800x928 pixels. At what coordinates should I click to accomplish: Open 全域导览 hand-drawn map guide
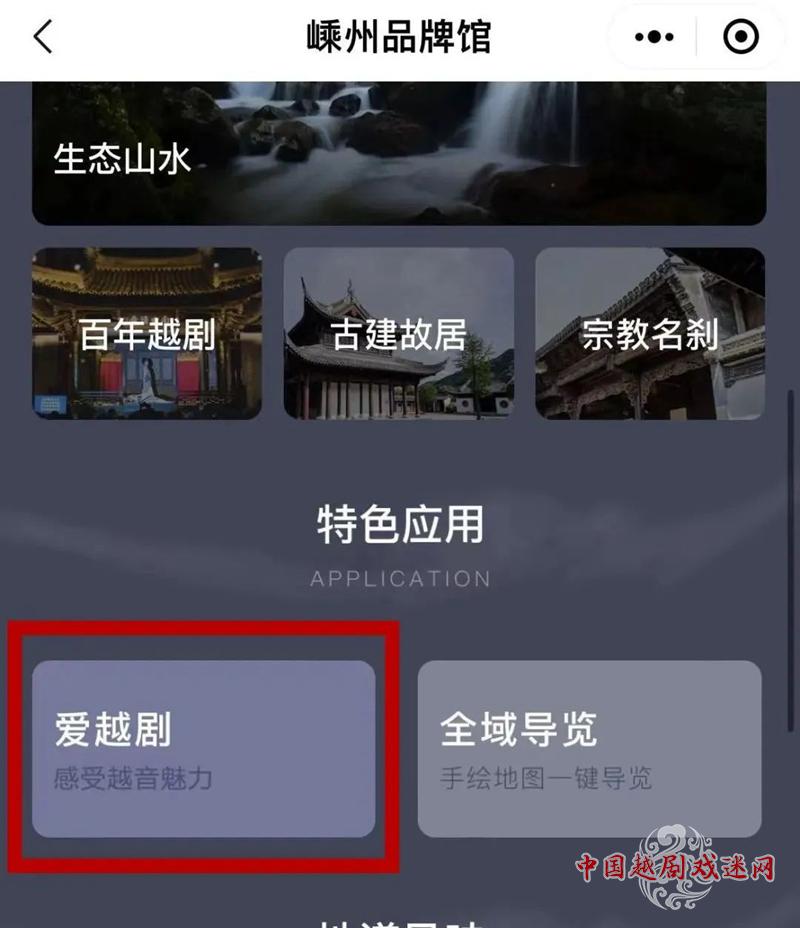tap(589, 748)
